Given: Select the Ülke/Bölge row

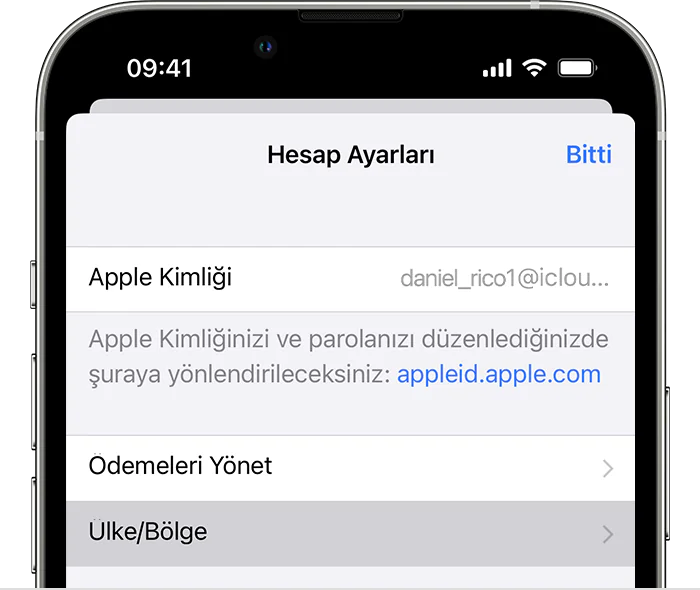Looking at the screenshot, I should 350,533.
